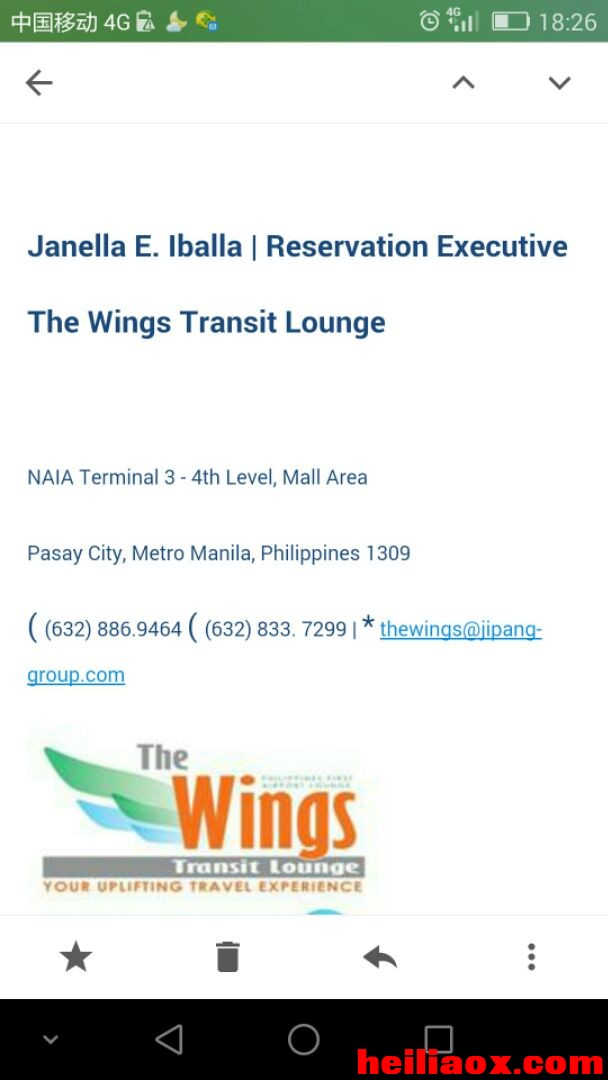Open the next email with down chevron

tap(559, 83)
